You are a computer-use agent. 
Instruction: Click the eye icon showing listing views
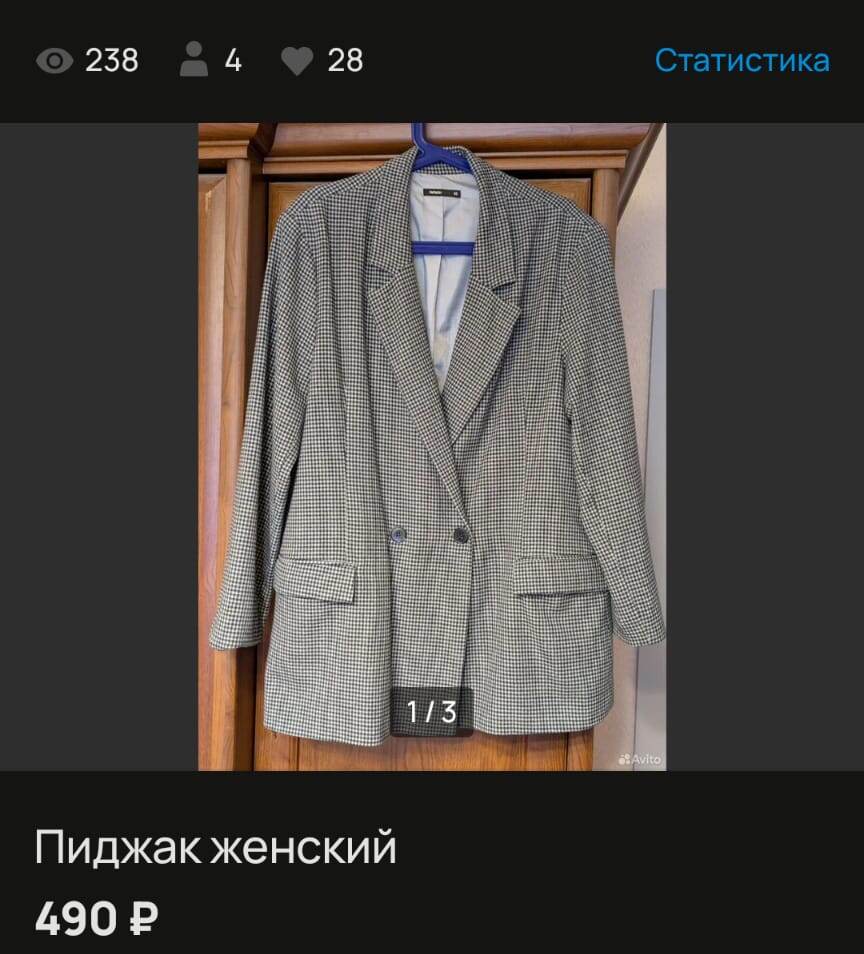tap(55, 61)
